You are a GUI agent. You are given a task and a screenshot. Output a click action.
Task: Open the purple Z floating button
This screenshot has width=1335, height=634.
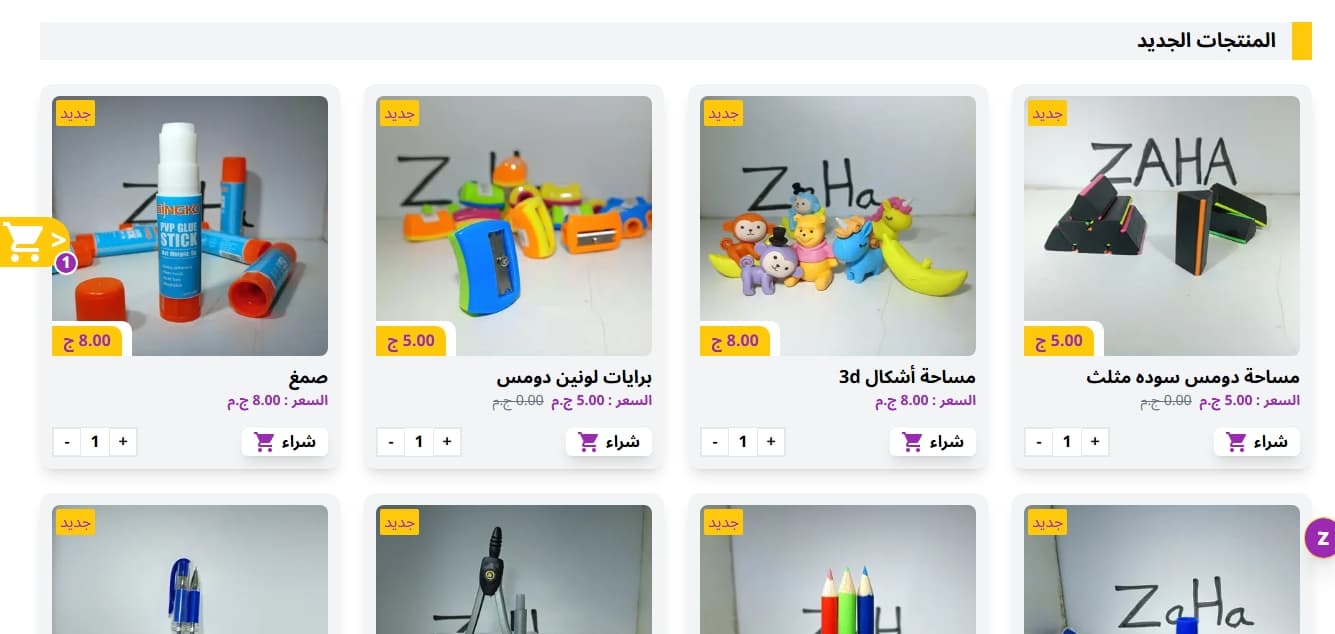coord(1321,538)
